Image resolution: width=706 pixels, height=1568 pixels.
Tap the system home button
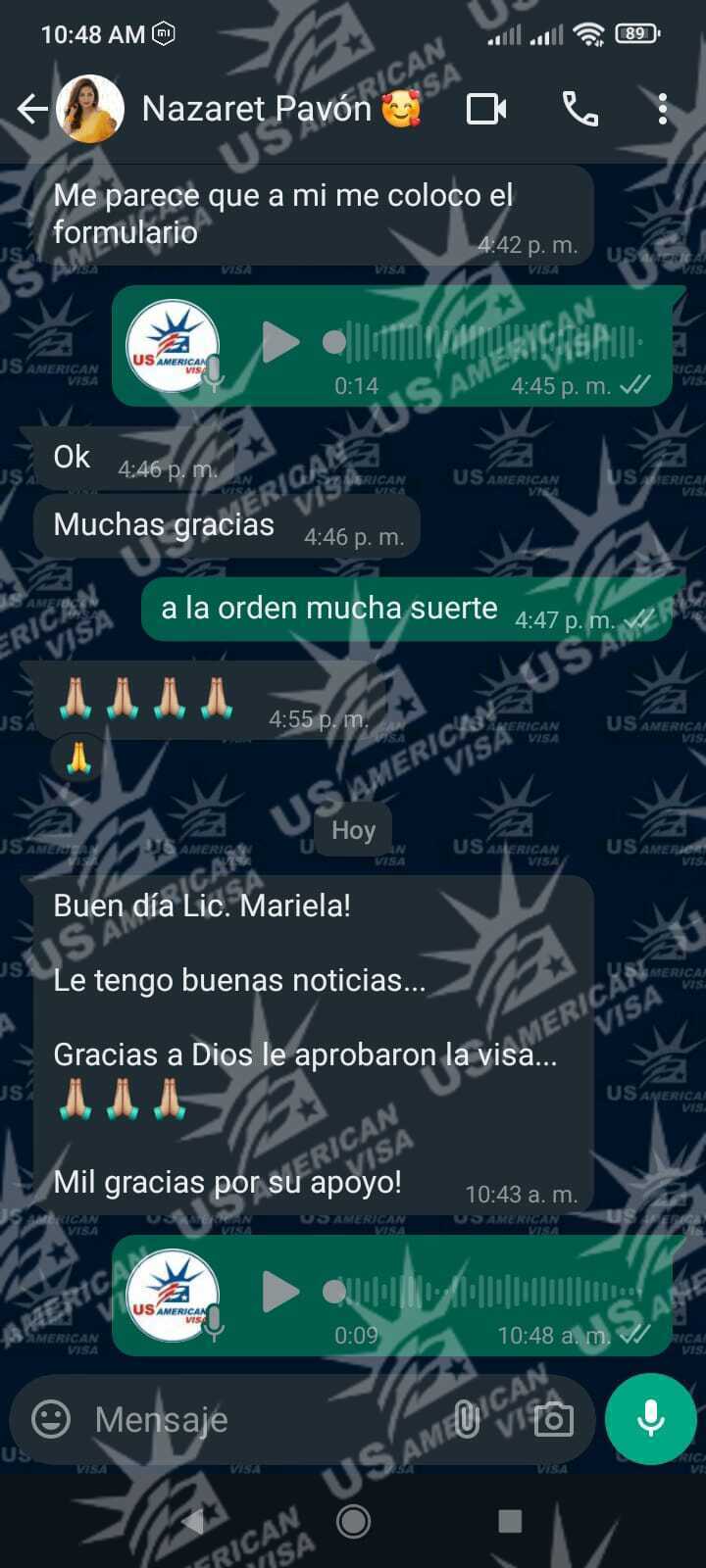pos(353,1521)
